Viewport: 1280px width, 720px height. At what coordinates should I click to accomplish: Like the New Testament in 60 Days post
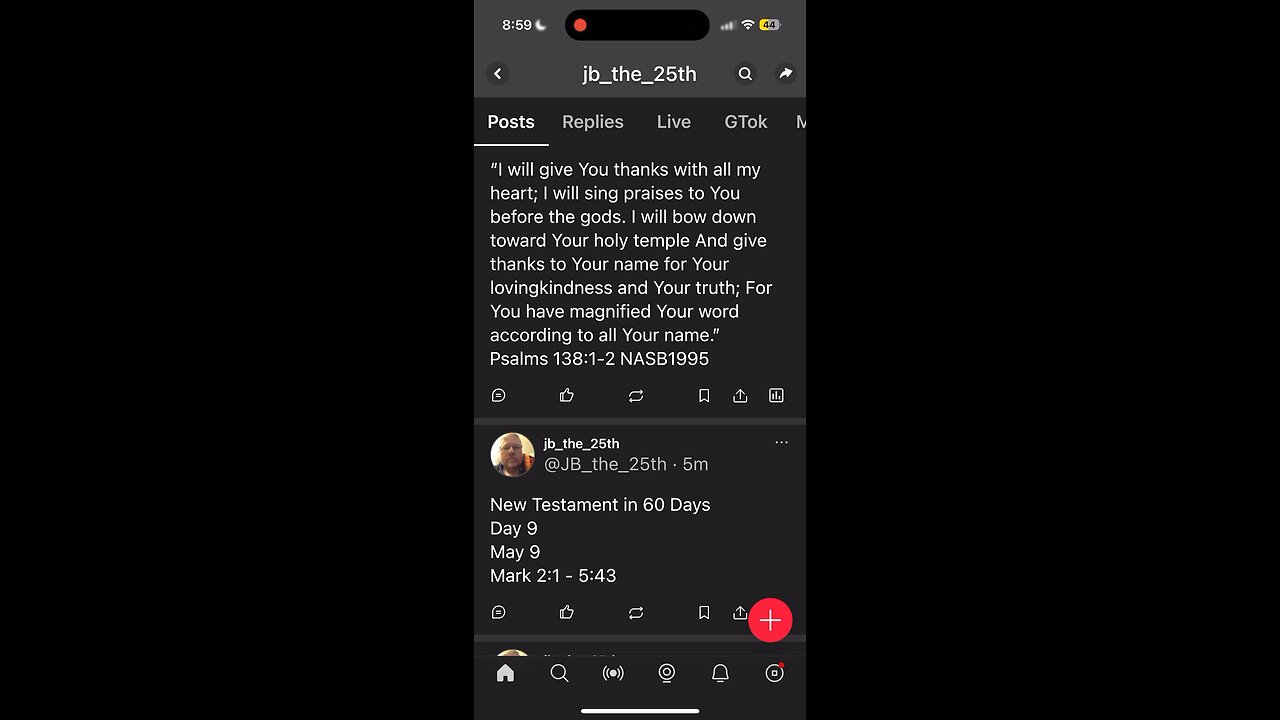pos(567,612)
